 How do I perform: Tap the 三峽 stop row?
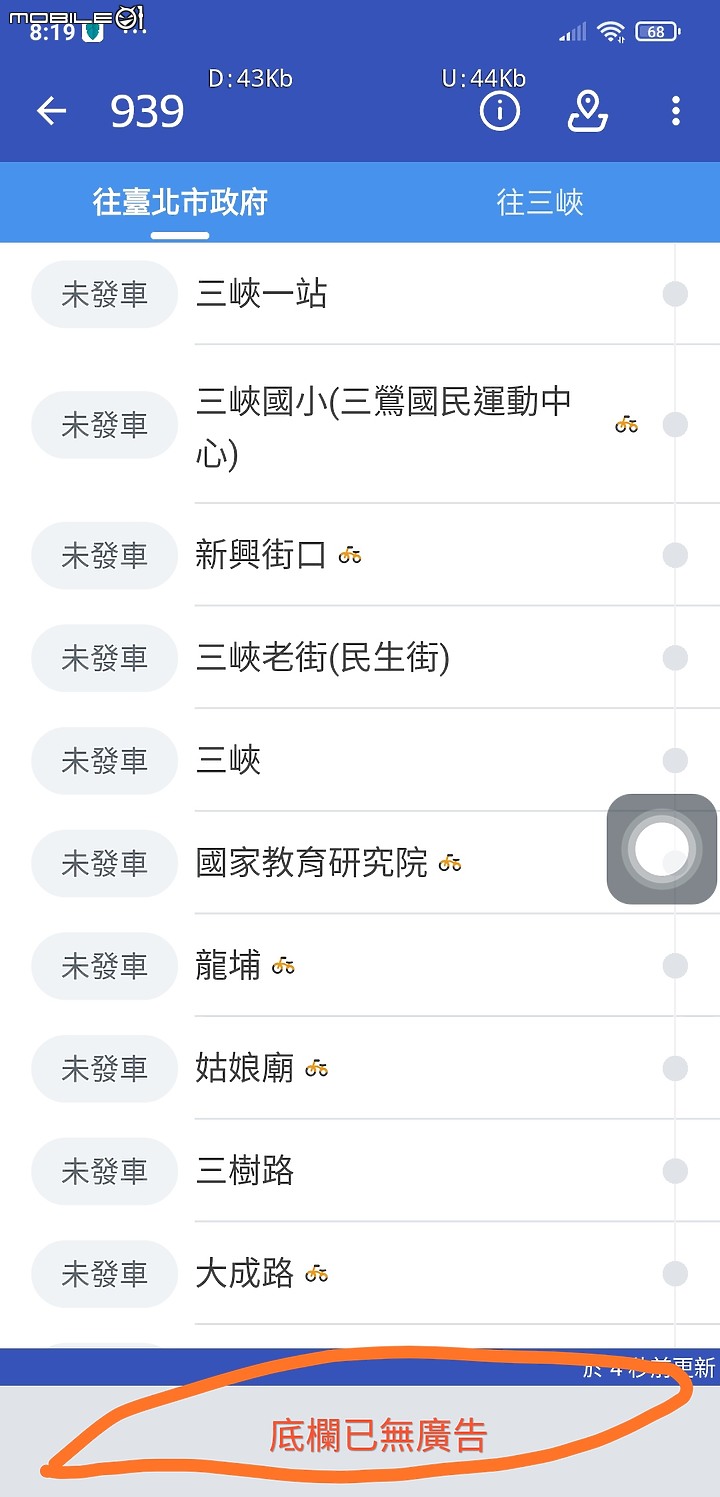click(360, 760)
